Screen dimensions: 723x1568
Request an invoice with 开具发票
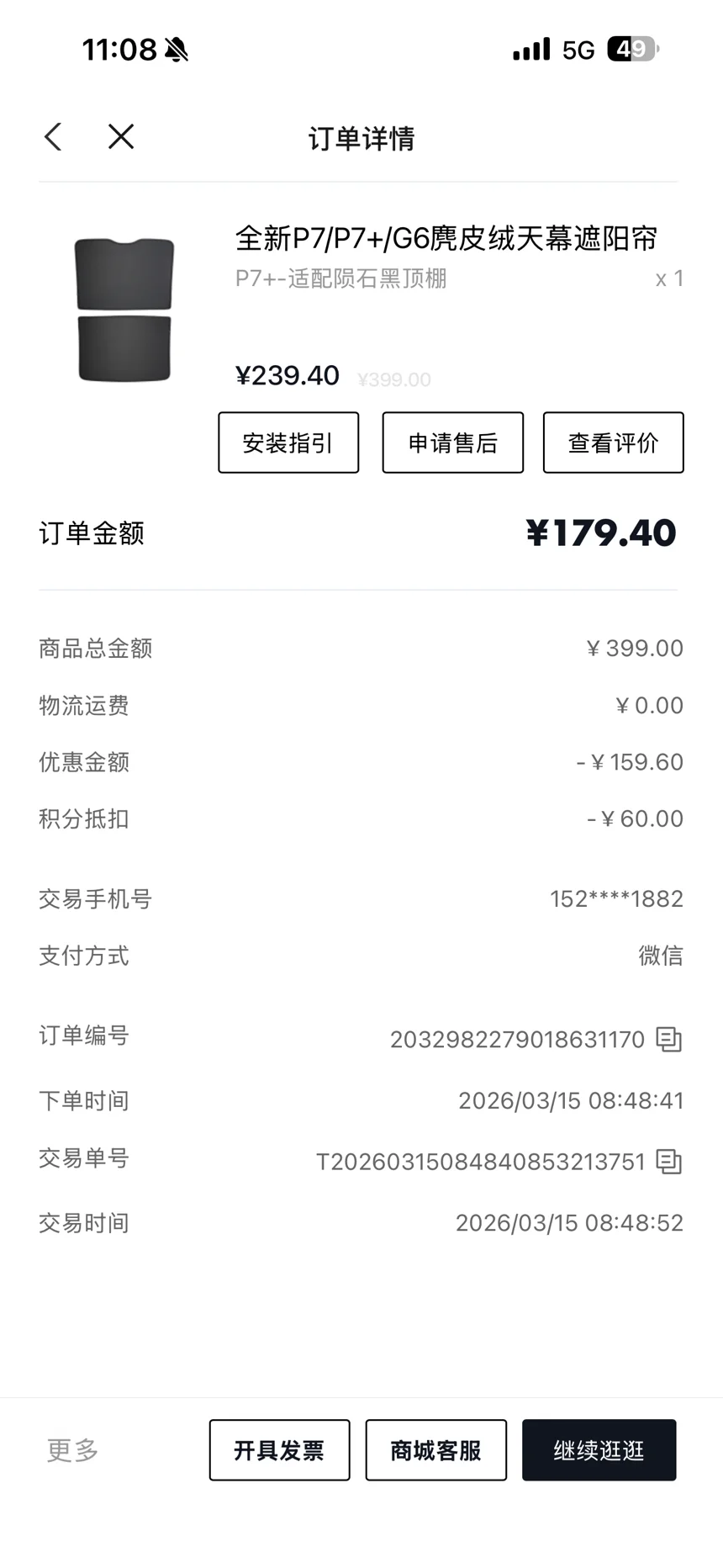tap(279, 1449)
